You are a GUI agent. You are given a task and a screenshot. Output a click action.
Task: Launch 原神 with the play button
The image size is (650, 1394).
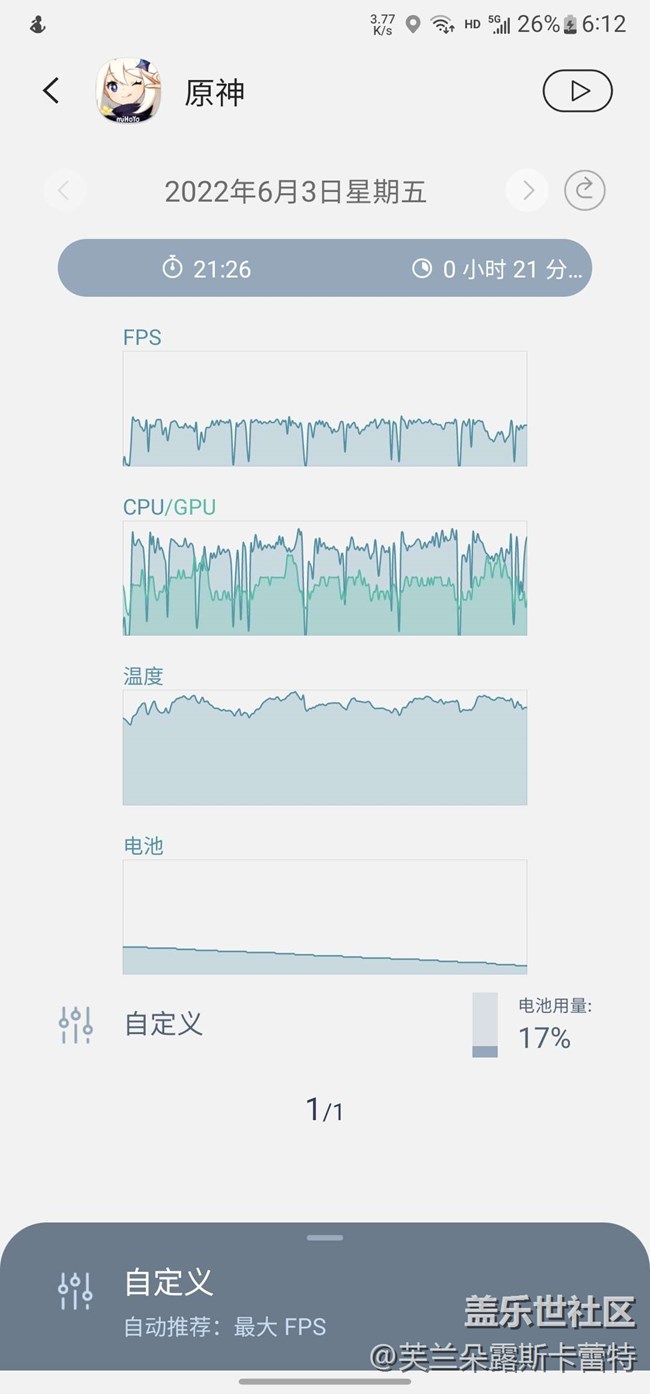[577, 91]
